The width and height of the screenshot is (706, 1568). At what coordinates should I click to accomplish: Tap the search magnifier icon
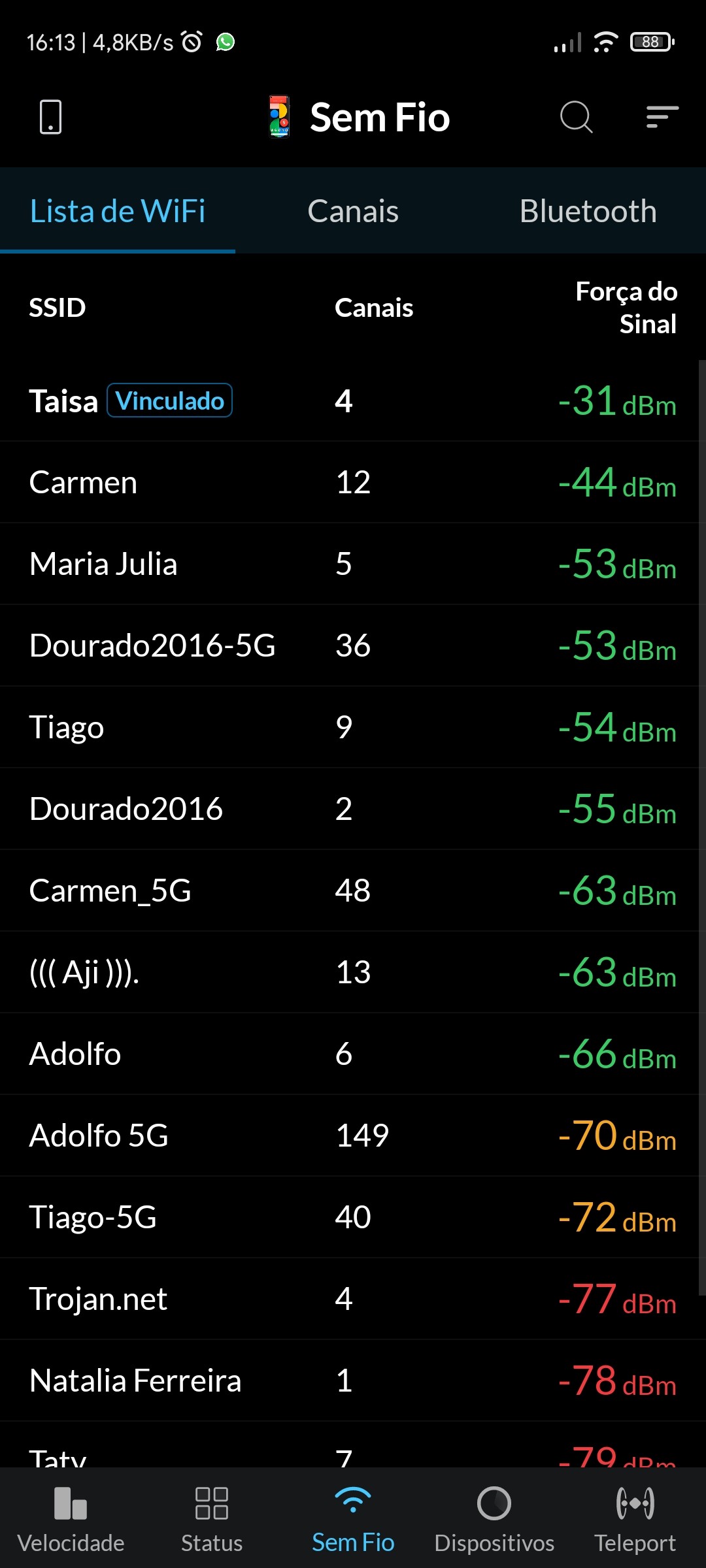[576, 118]
